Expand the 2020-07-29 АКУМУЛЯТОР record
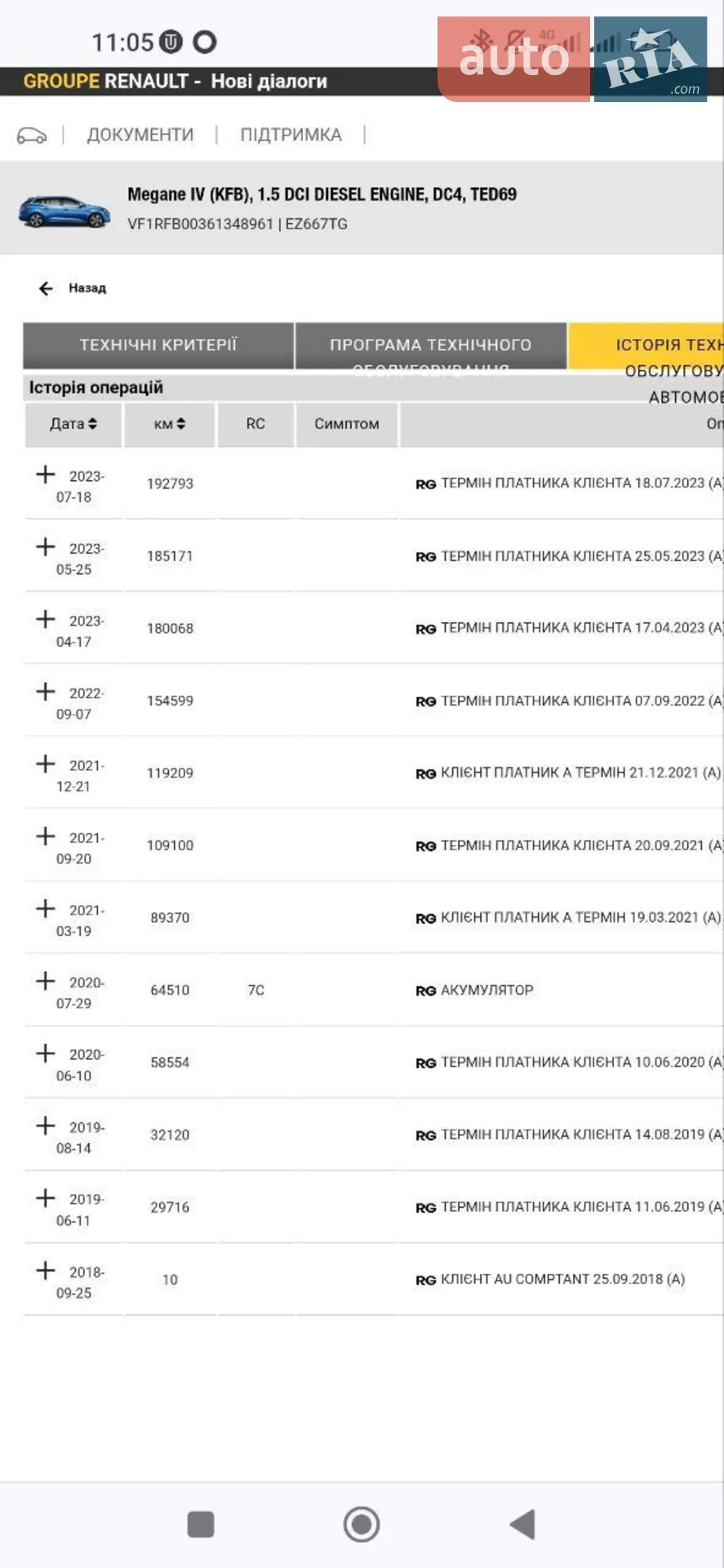This screenshot has height=1568, width=724. (46, 981)
